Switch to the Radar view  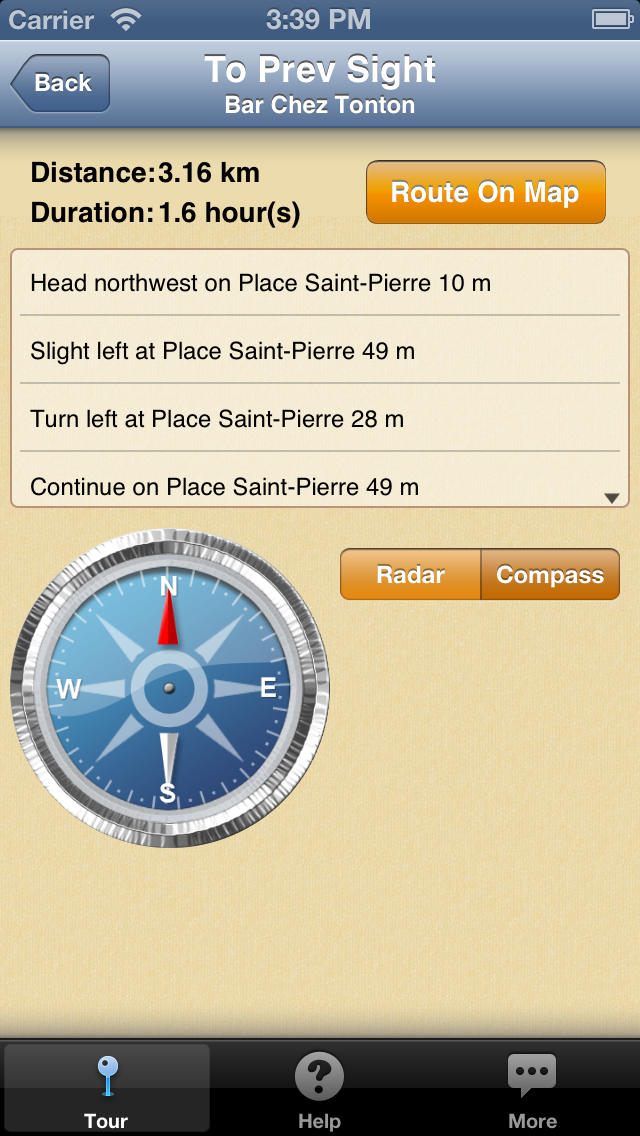tap(410, 575)
